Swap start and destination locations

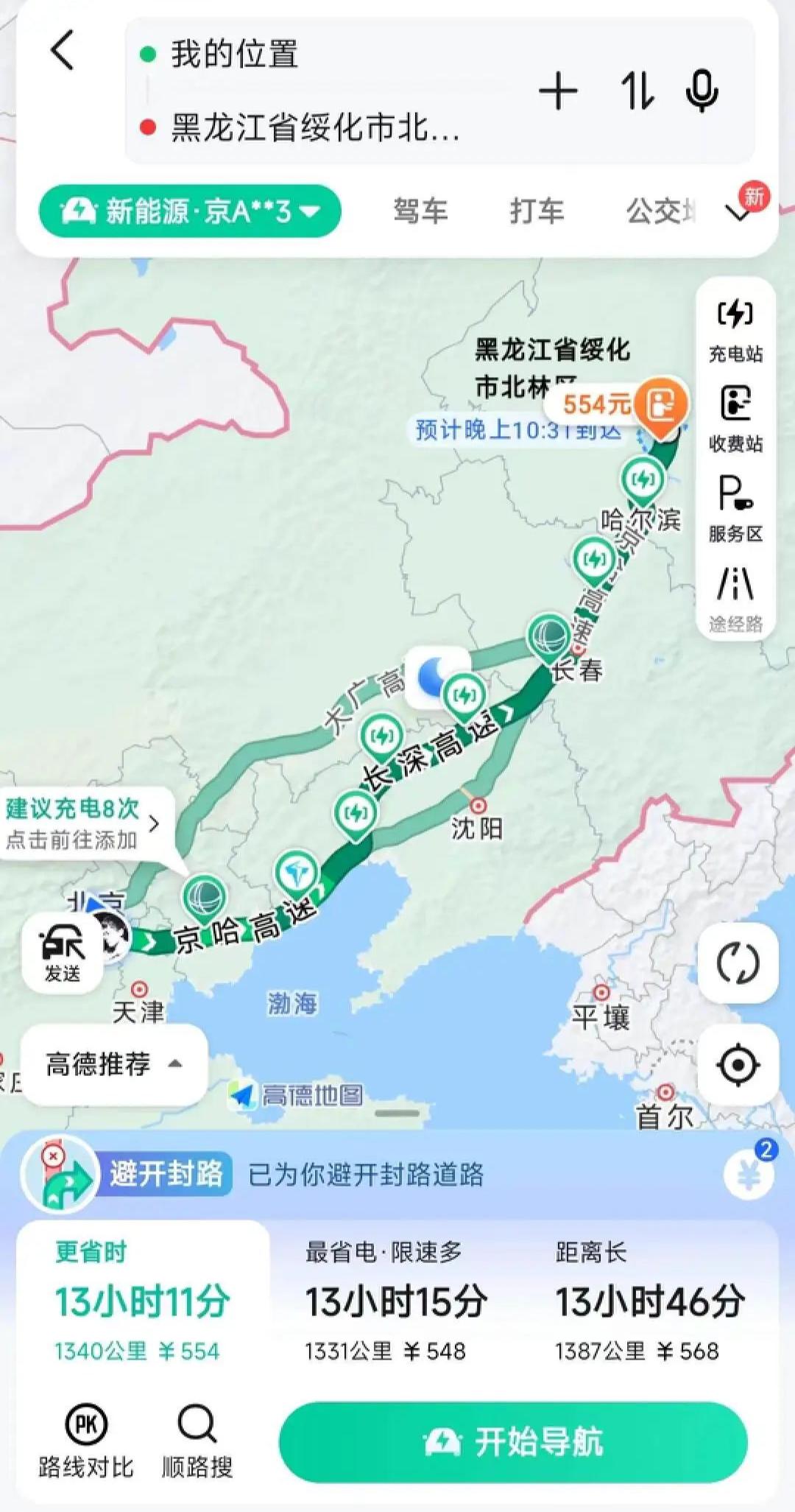(x=636, y=91)
